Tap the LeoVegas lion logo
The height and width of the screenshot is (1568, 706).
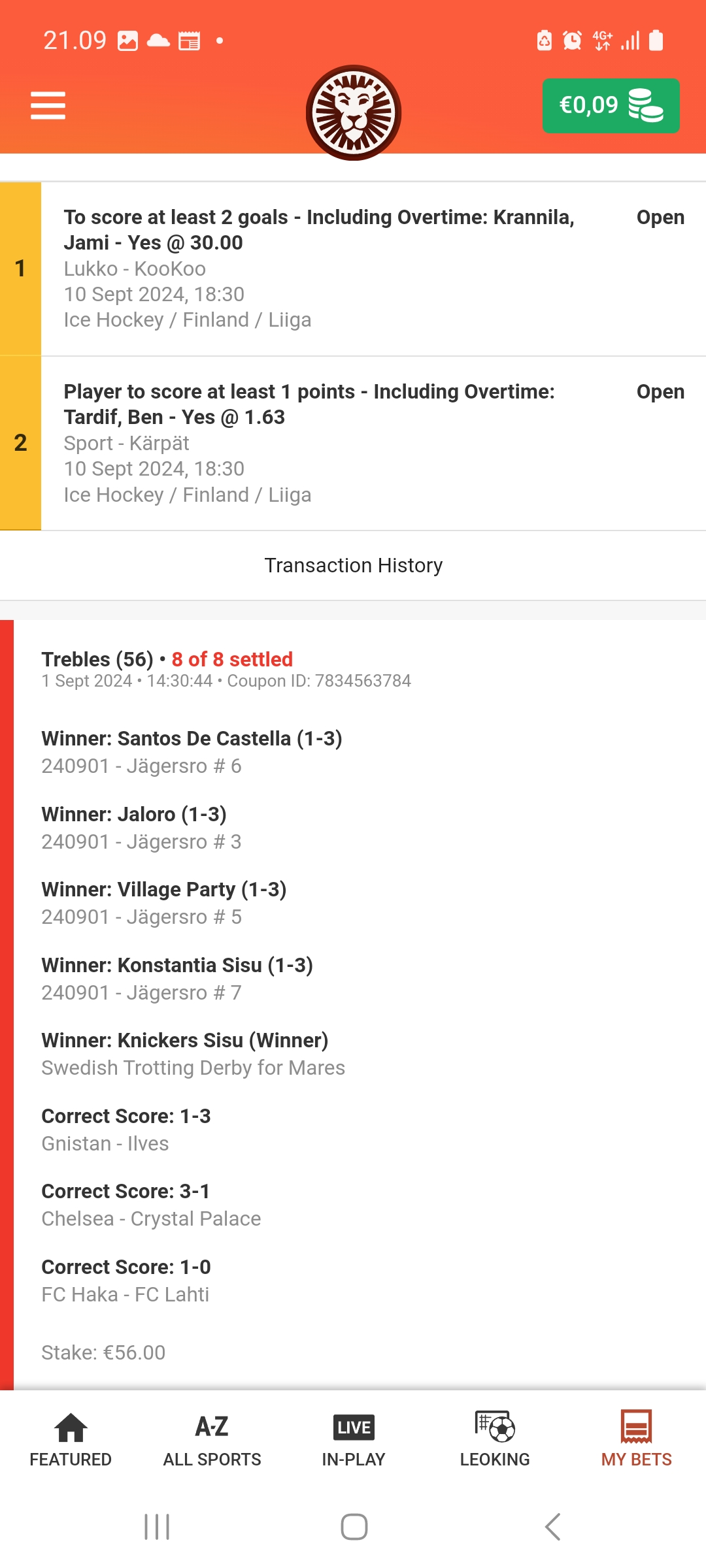(354, 112)
